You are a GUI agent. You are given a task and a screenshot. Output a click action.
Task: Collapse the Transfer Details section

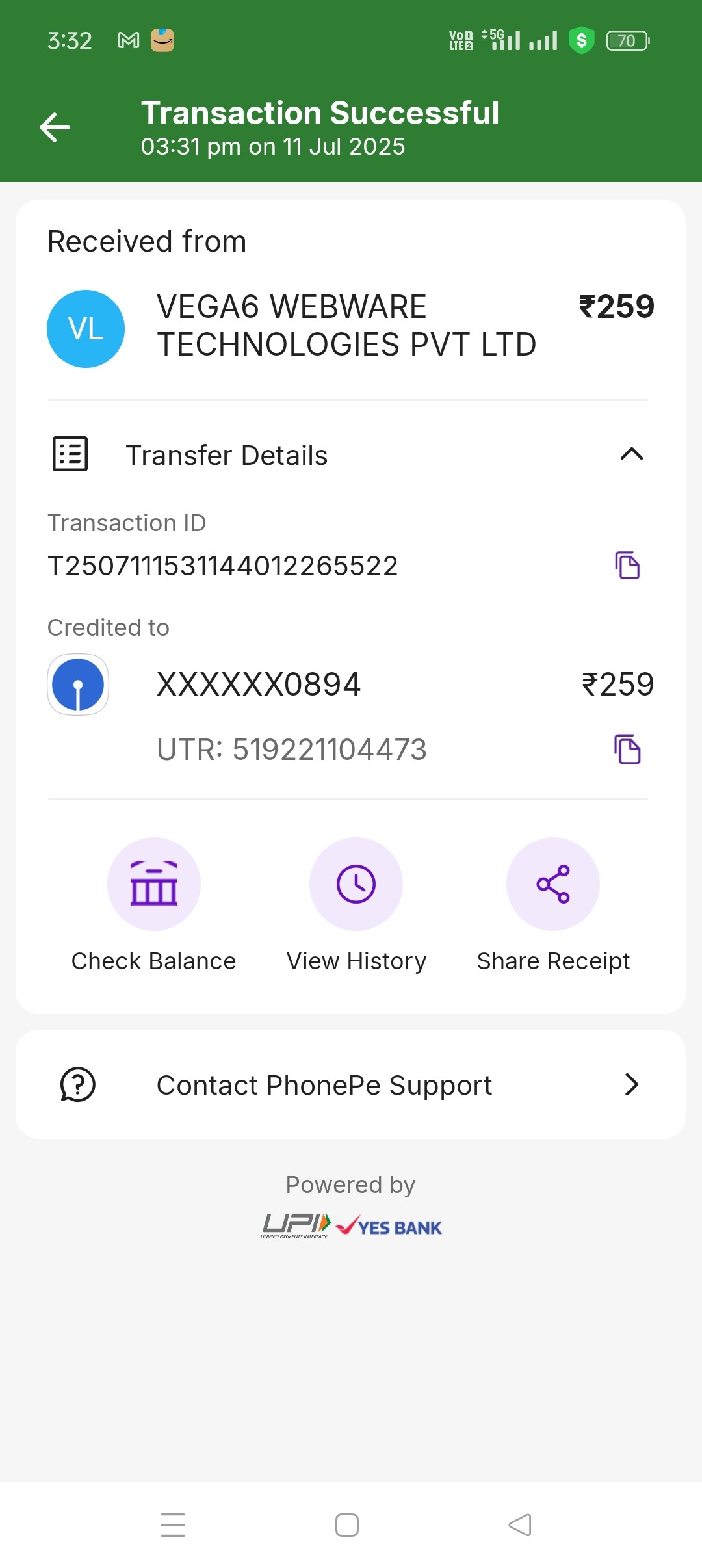(x=631, y=454)
